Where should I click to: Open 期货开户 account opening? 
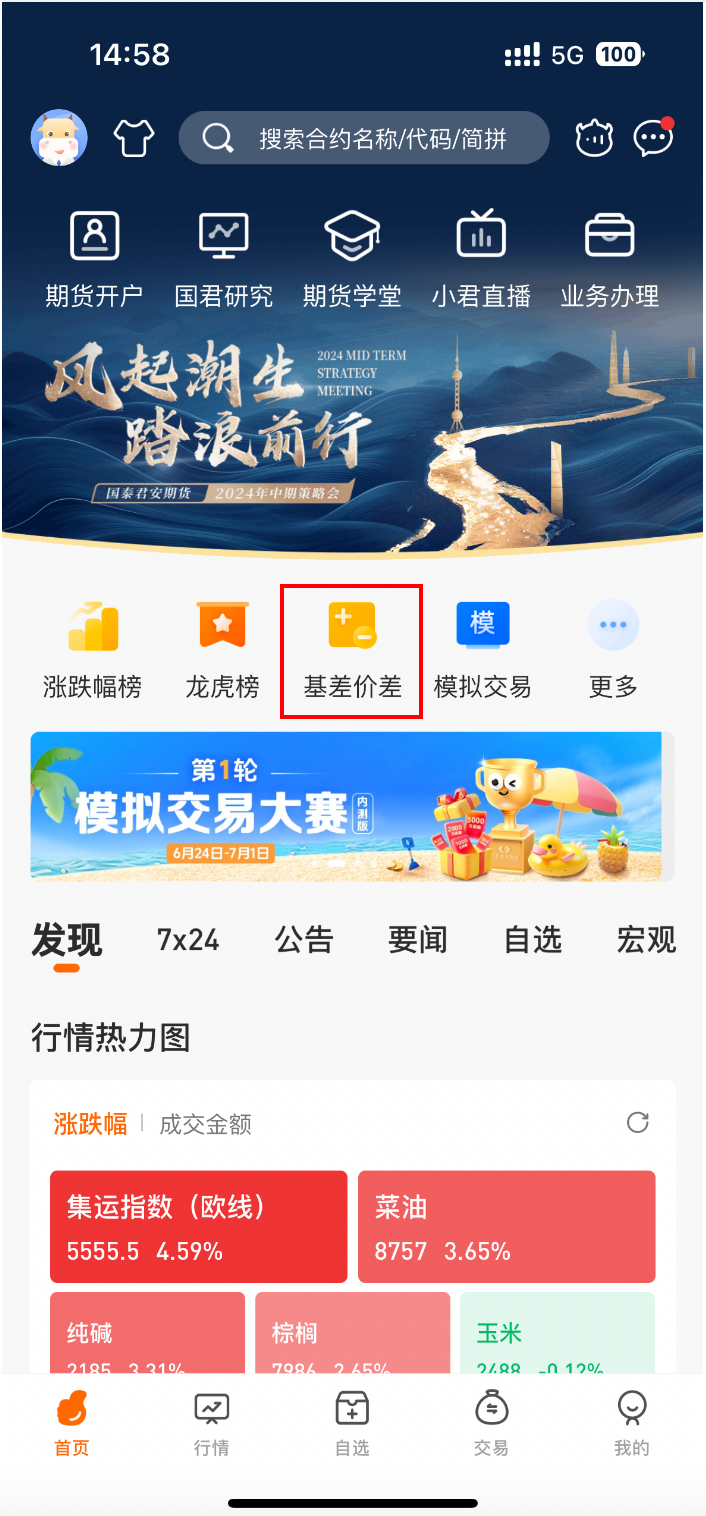(x=95, y=258)
